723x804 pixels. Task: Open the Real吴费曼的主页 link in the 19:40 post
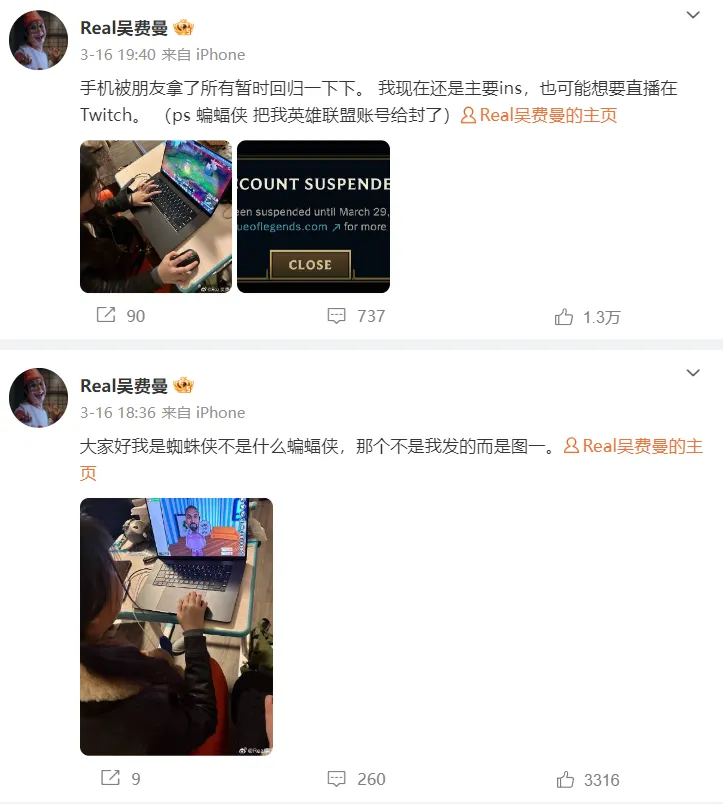tap(539, 115)
